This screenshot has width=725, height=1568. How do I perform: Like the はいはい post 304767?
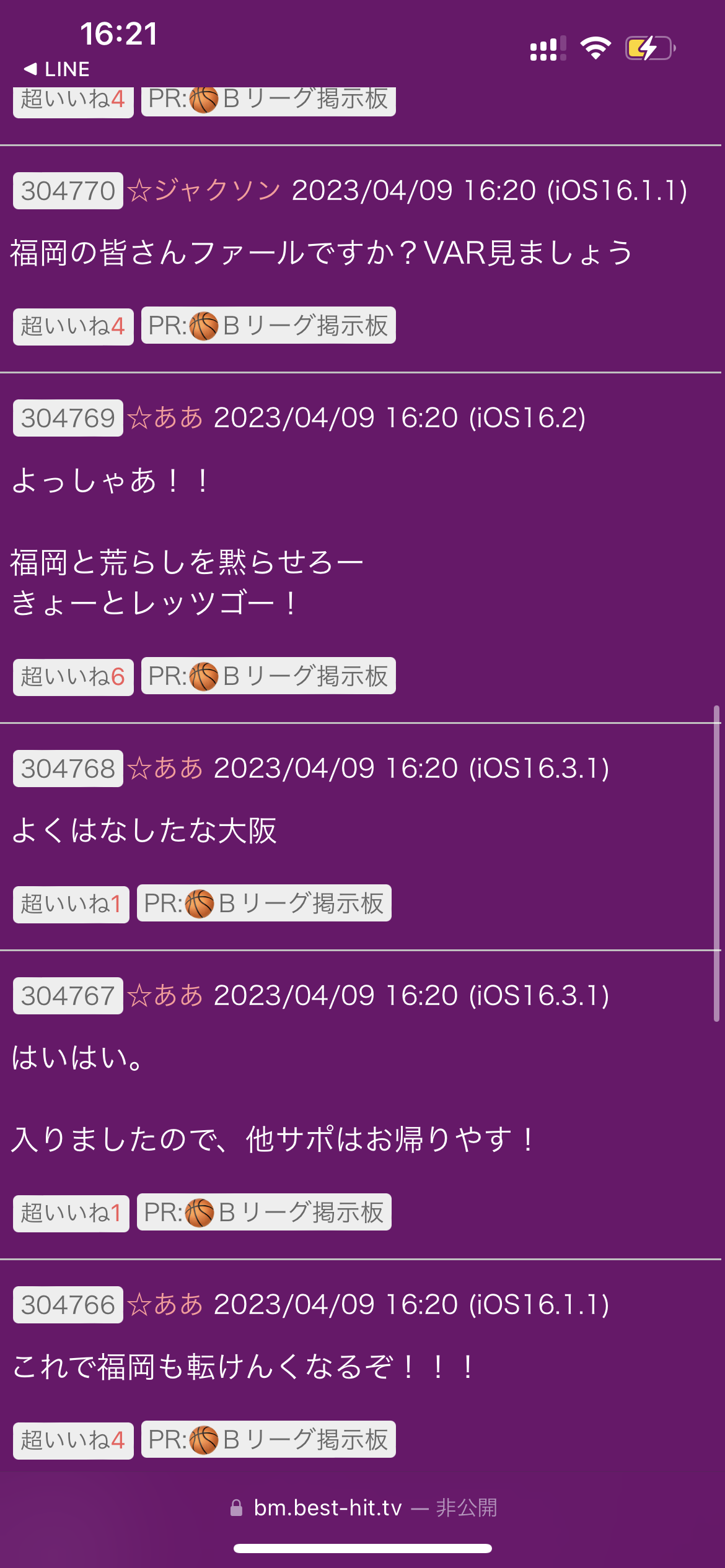71,1213
